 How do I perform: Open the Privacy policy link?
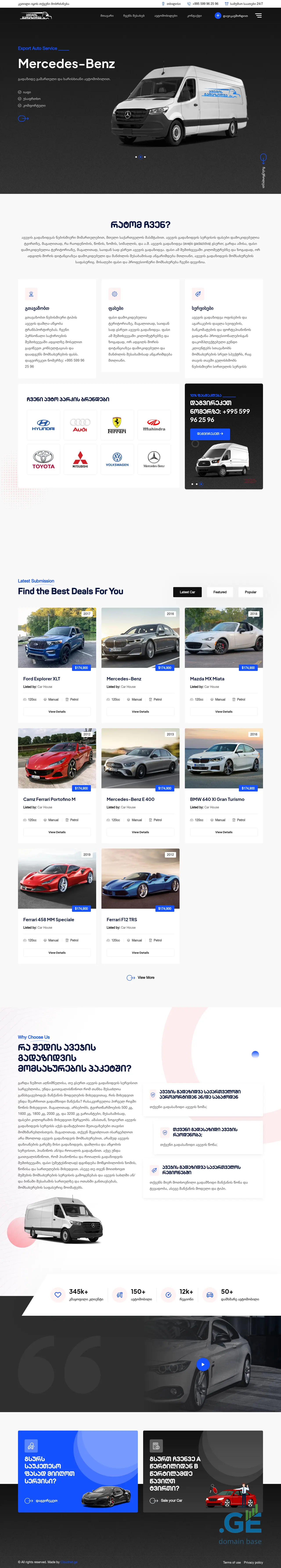[253, 1563]
